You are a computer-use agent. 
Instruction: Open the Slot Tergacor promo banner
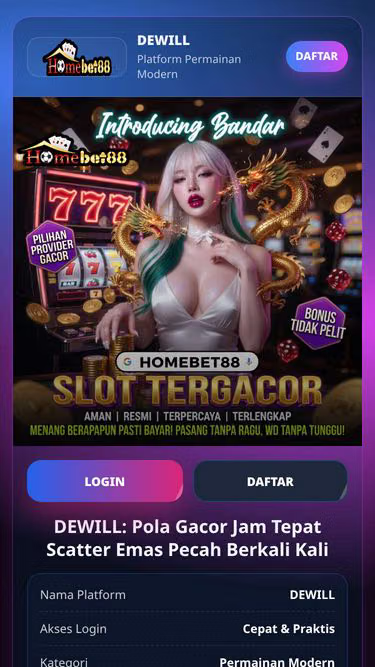click(188, 271)
